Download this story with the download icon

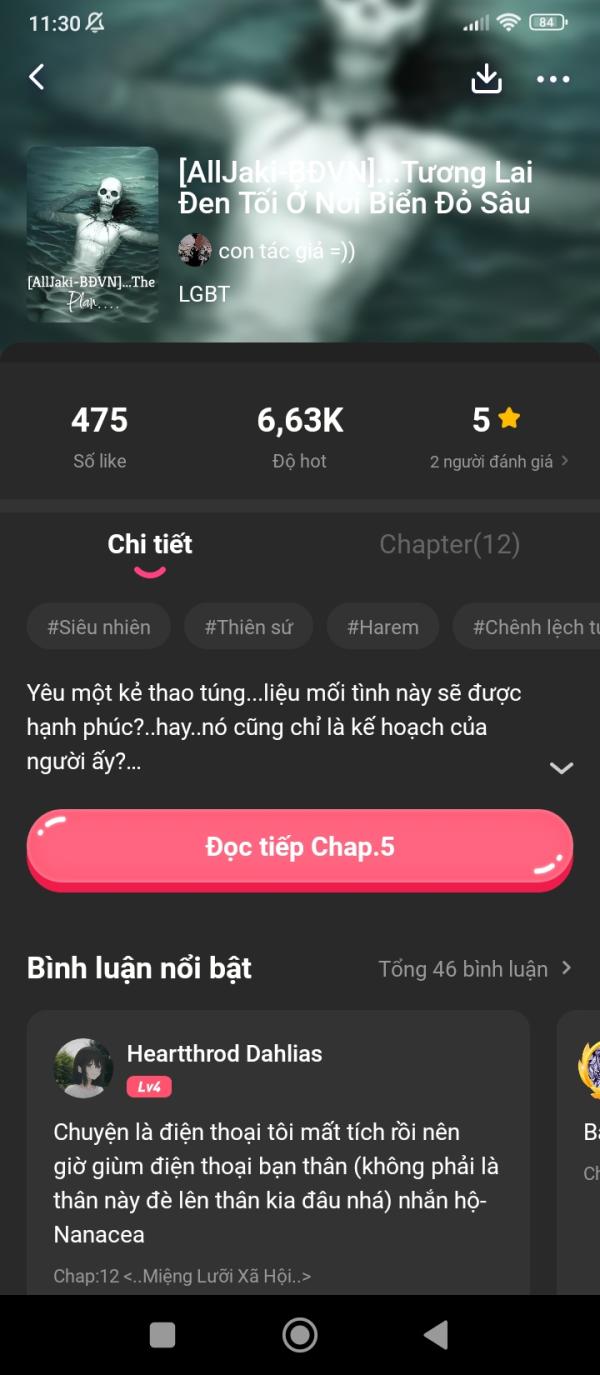[486, 78]
